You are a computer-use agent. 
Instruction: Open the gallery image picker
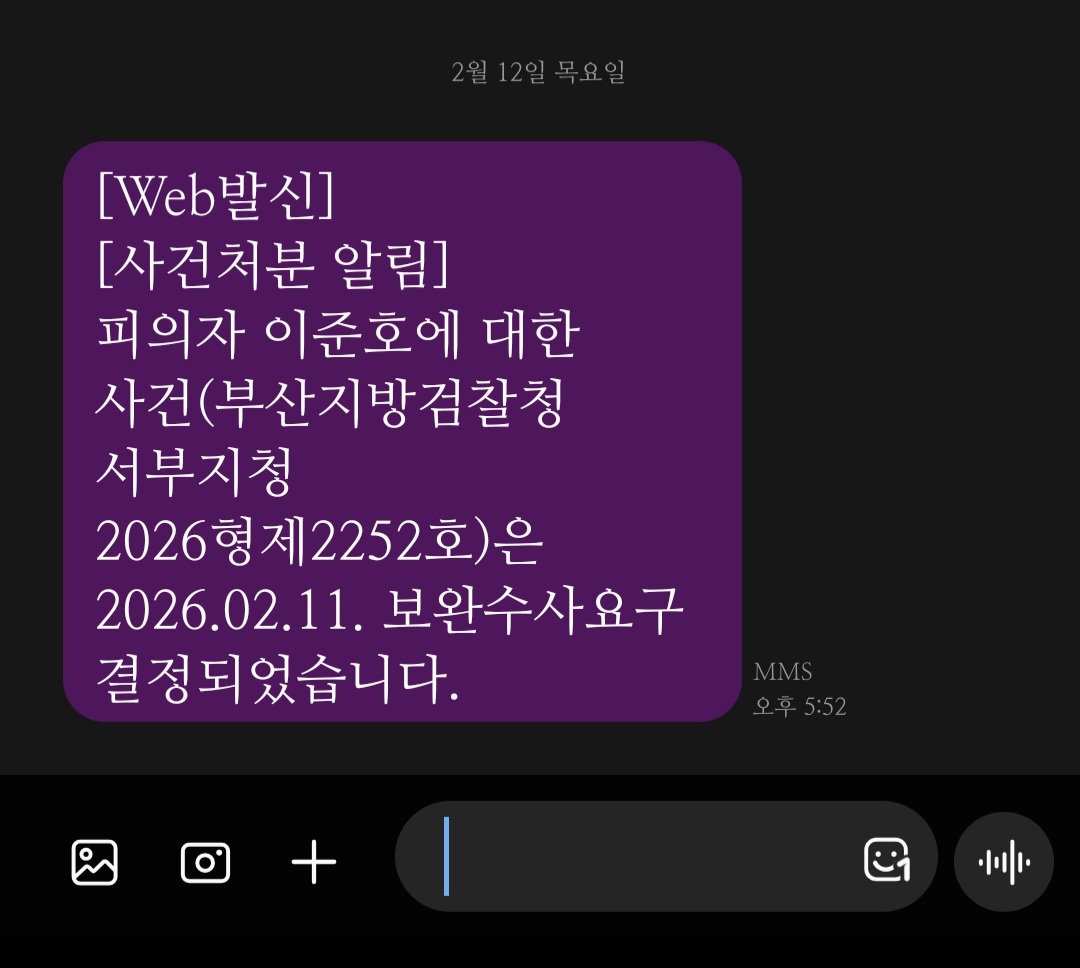point(95,862)
